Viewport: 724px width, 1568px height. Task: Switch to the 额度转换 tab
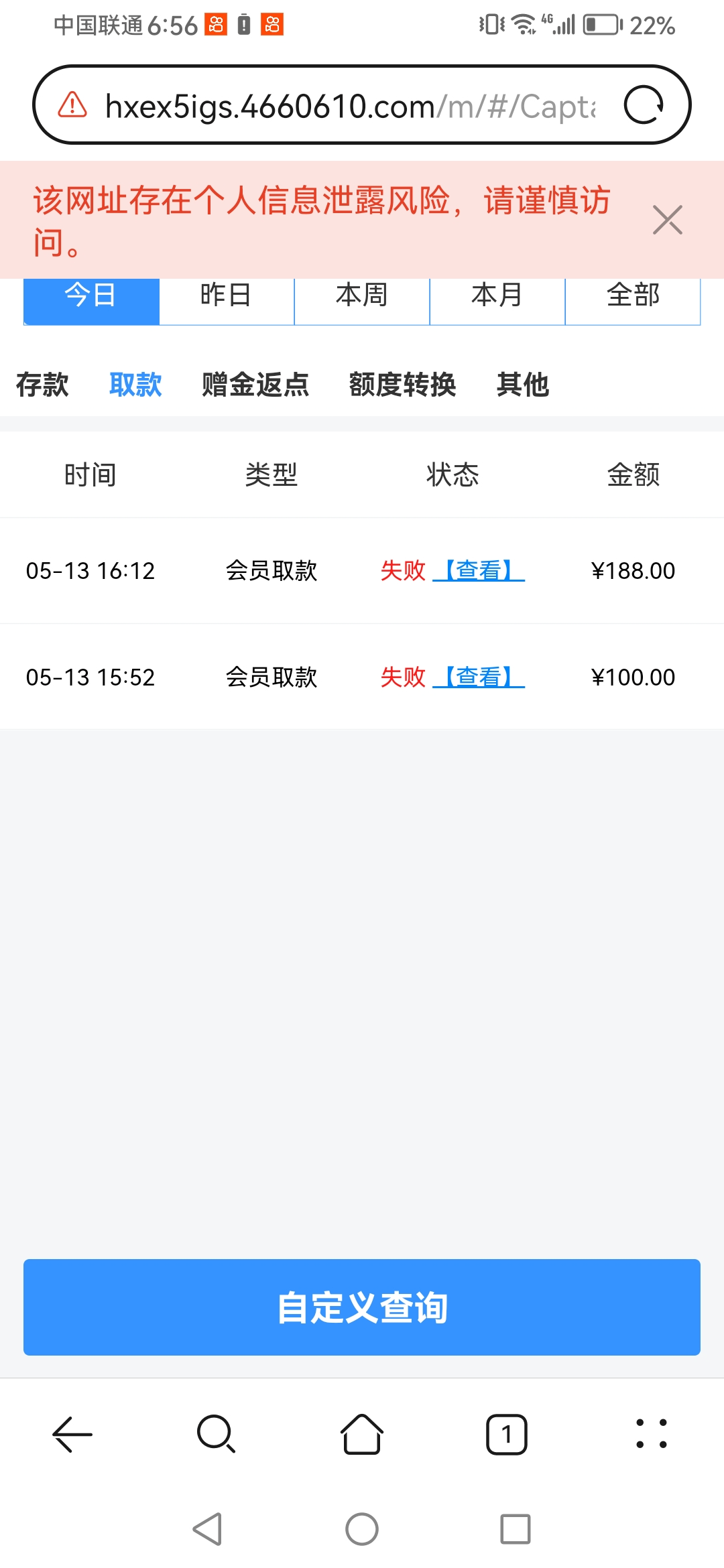point(402,385)
